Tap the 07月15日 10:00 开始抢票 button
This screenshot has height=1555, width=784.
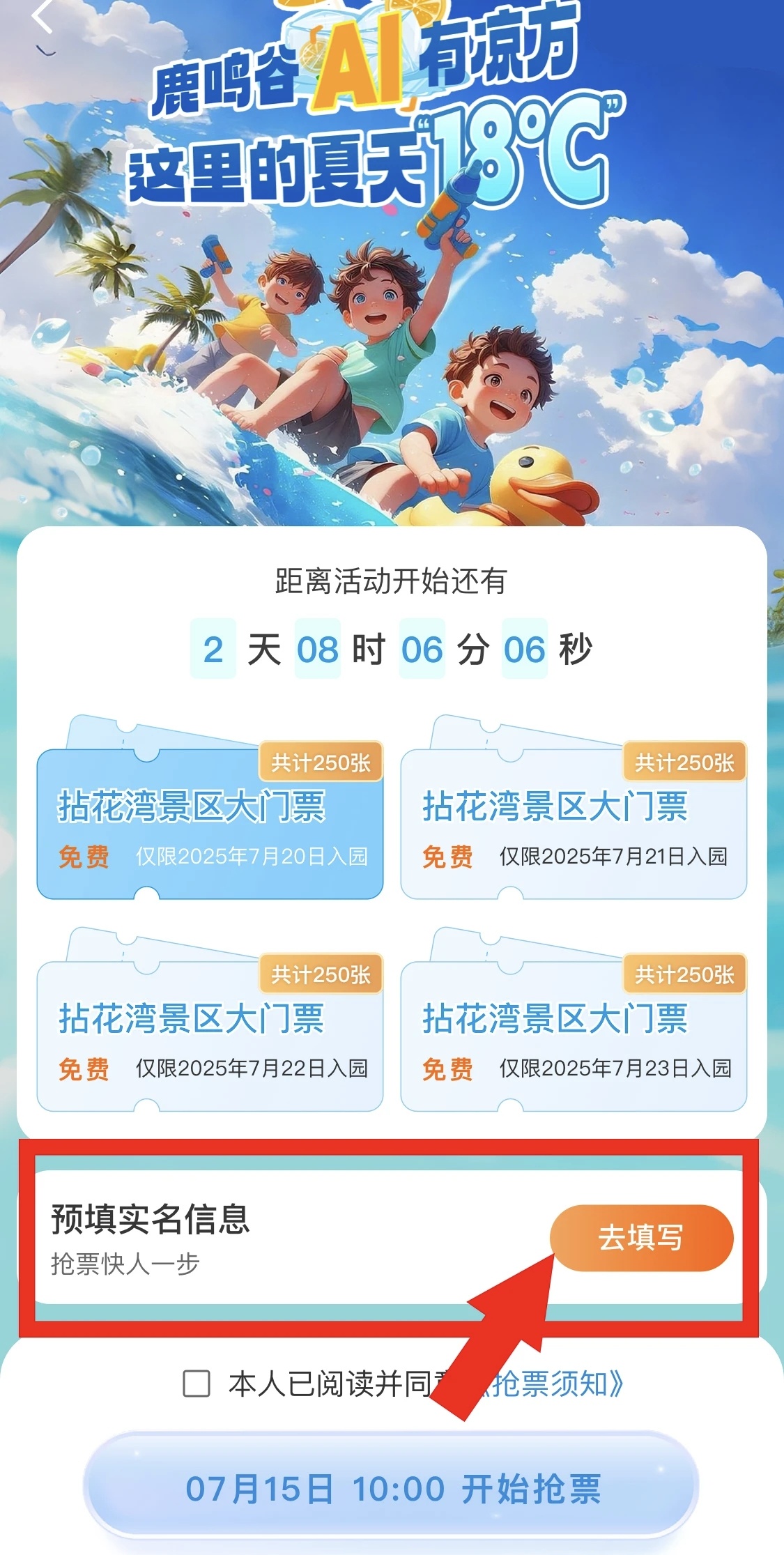(392, 1489)
